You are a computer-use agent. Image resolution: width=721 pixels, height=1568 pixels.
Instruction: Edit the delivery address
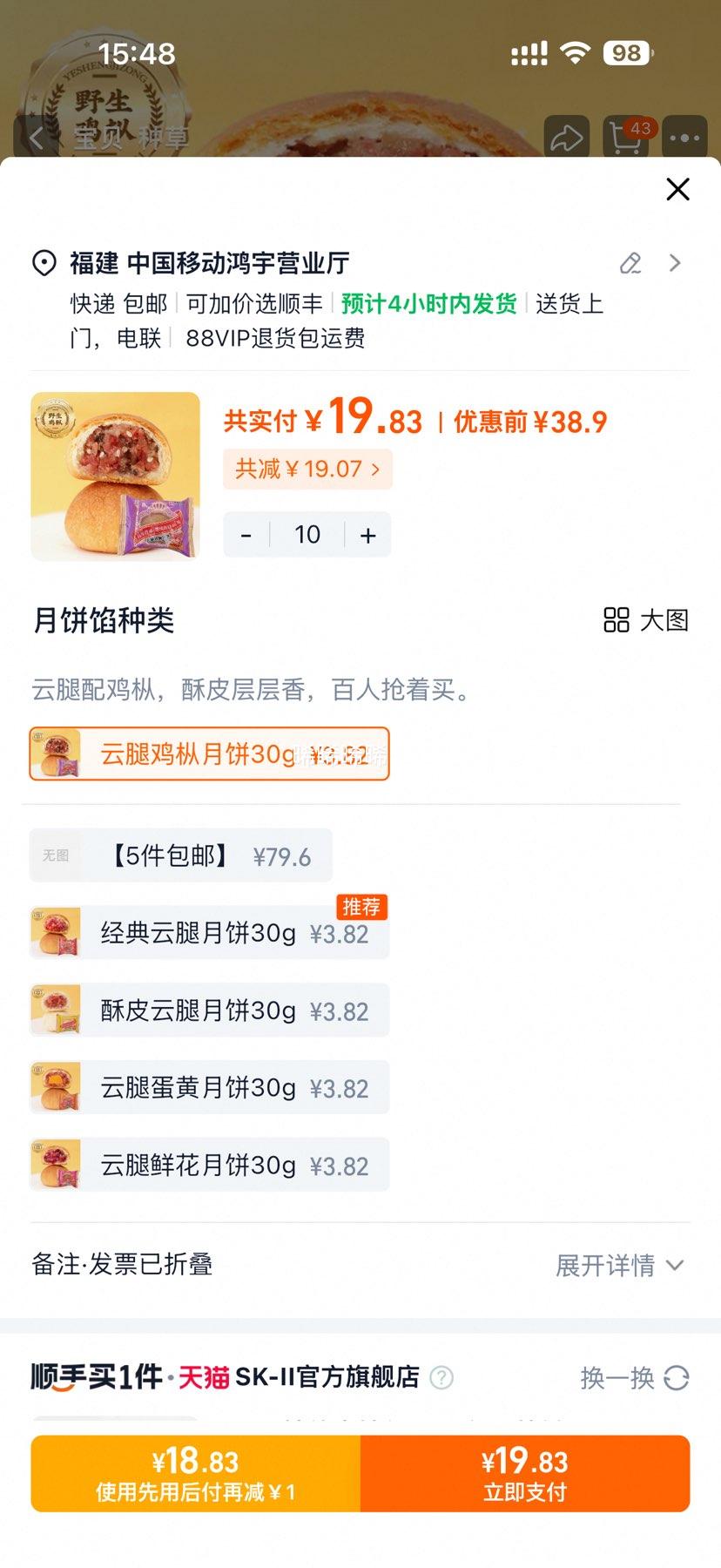(630, 263)
